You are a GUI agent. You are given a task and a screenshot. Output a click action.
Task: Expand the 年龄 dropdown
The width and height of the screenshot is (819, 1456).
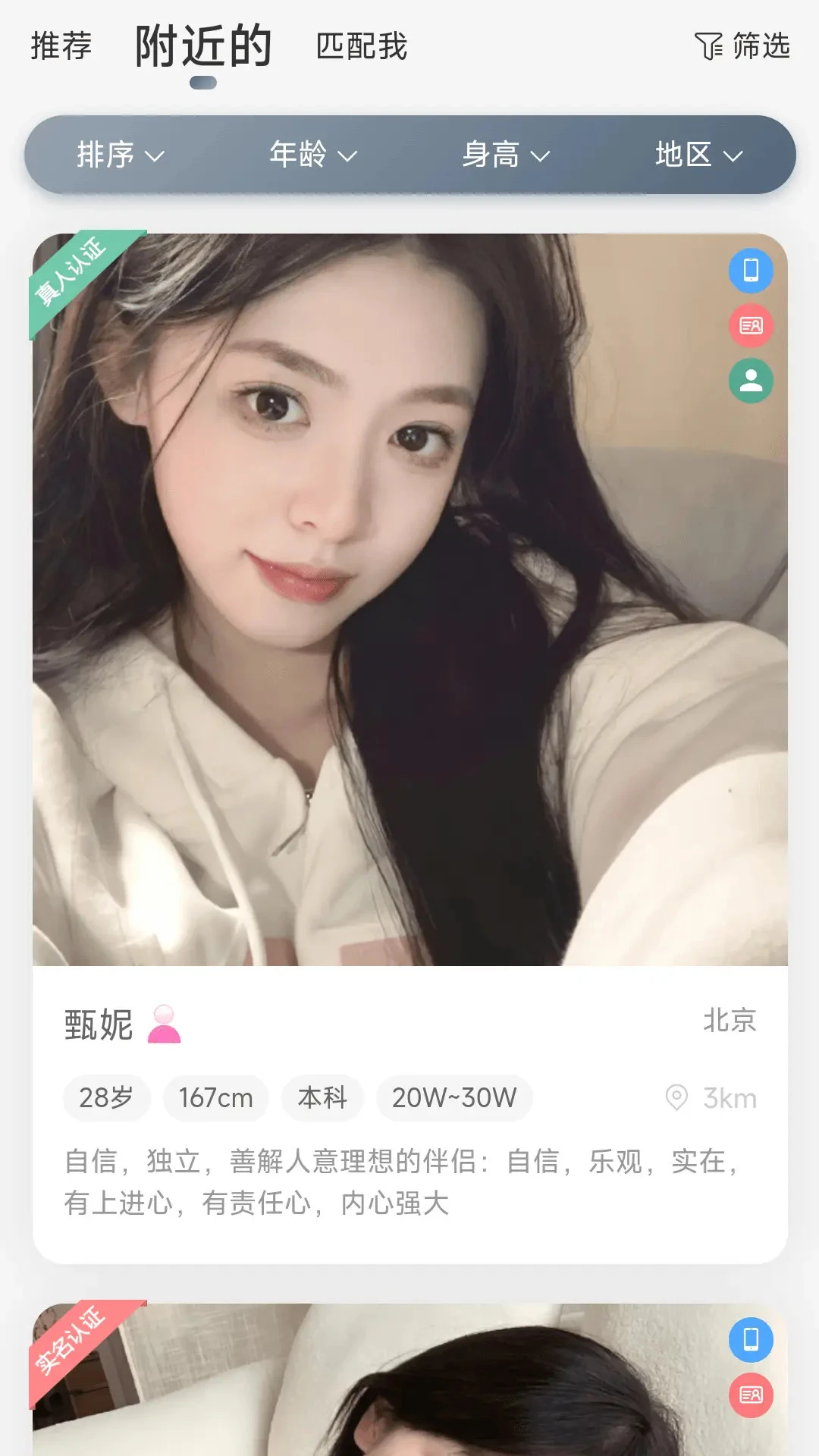313,155
